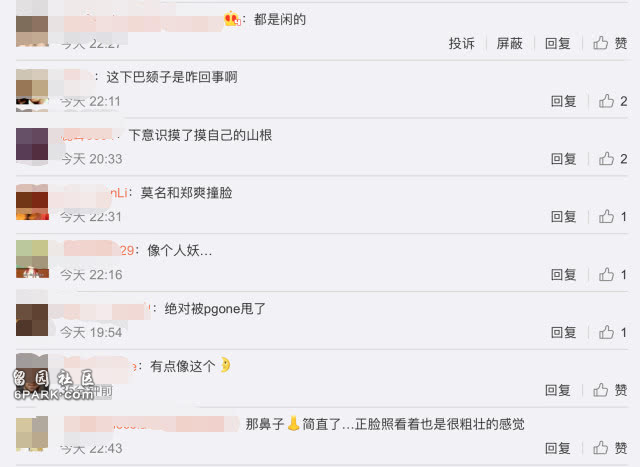Reply to the 这下巴颏子是咋回事啊 comment
This screenshot has width=640, height=467.
(563, 102)
